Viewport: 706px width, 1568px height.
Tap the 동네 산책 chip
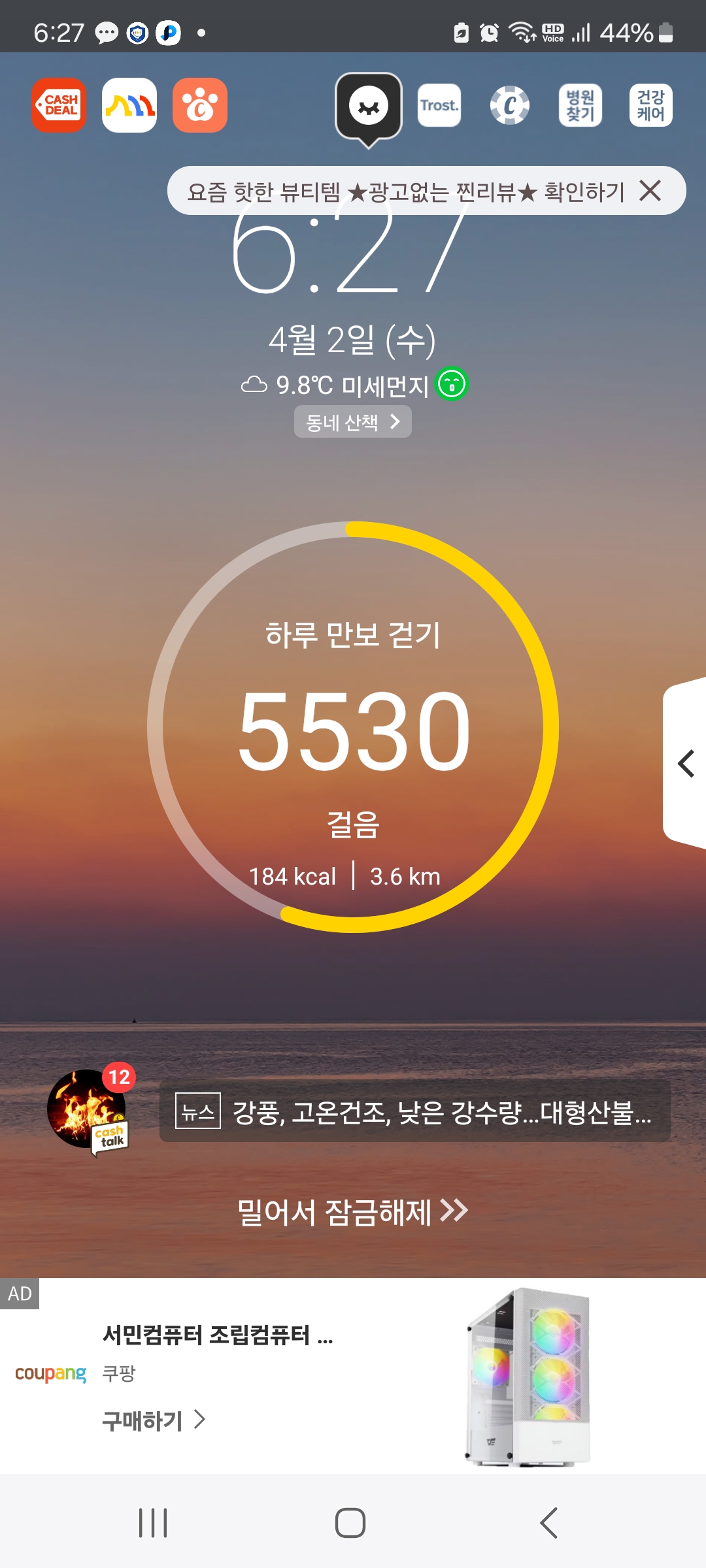click(352, 422)
